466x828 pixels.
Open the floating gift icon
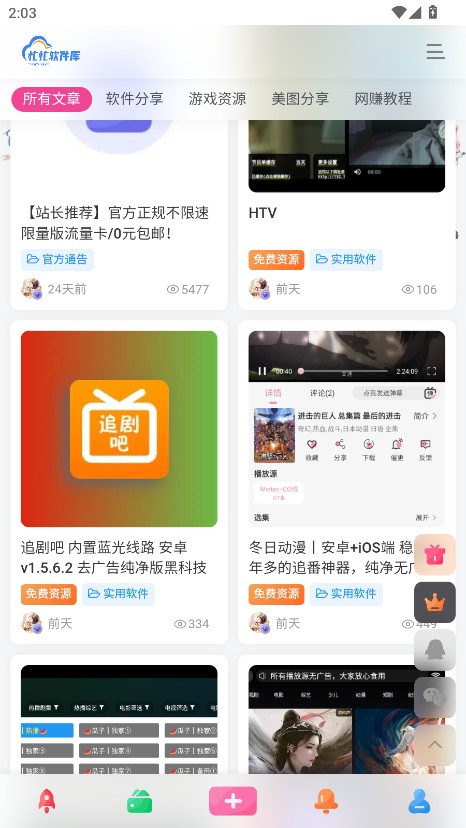point(435,554)
